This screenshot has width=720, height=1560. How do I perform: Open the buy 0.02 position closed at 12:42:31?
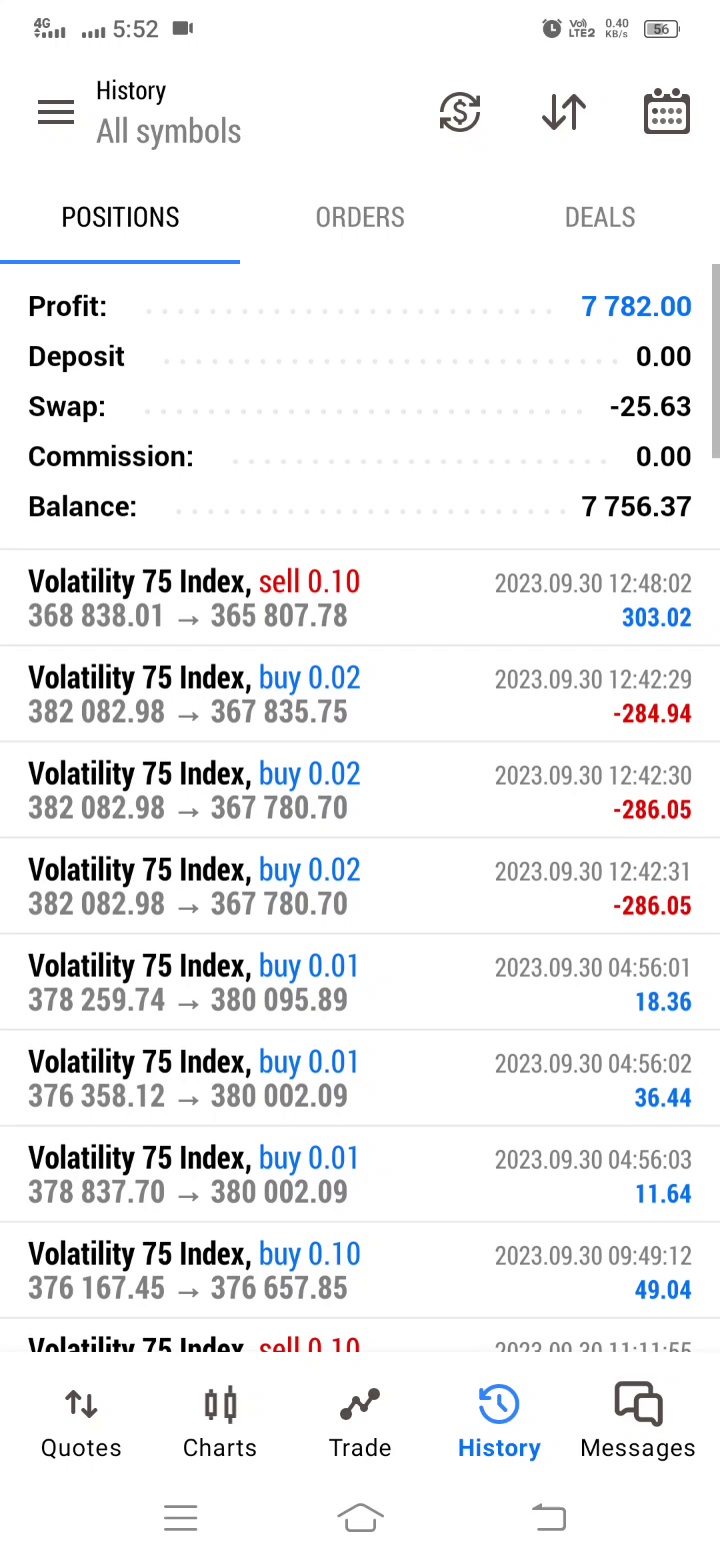(360, 887)
